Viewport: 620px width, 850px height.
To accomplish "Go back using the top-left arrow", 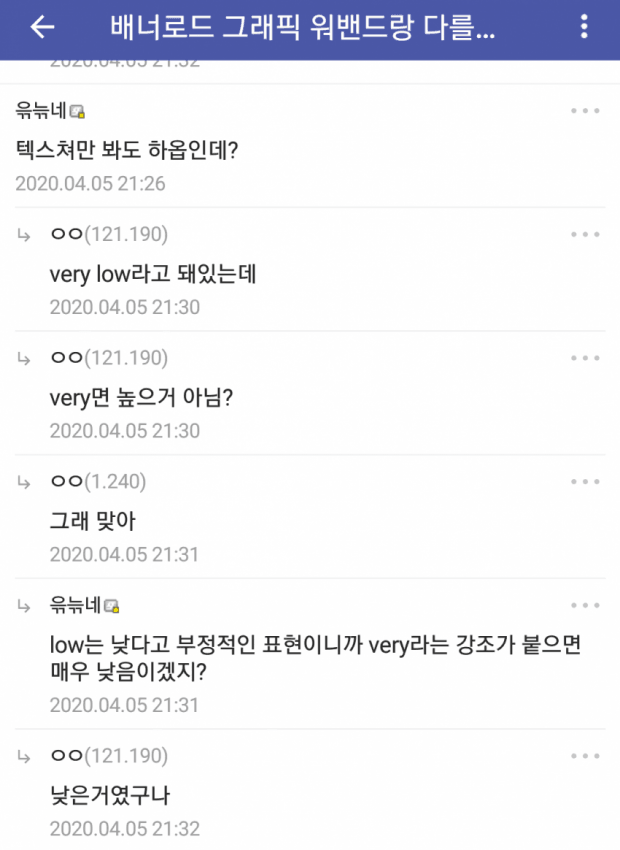I will (x=42, y=28).
